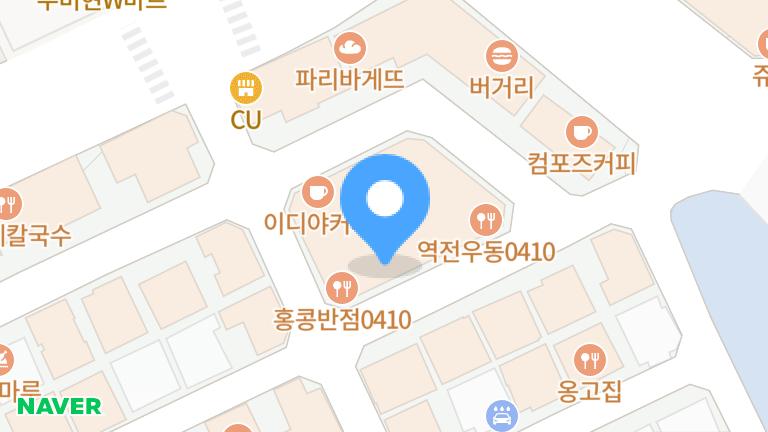Select the 홍콩반점0410 restaurant marker
The width and height of the screenshot is (768, 432).
(x=343, y=289)
